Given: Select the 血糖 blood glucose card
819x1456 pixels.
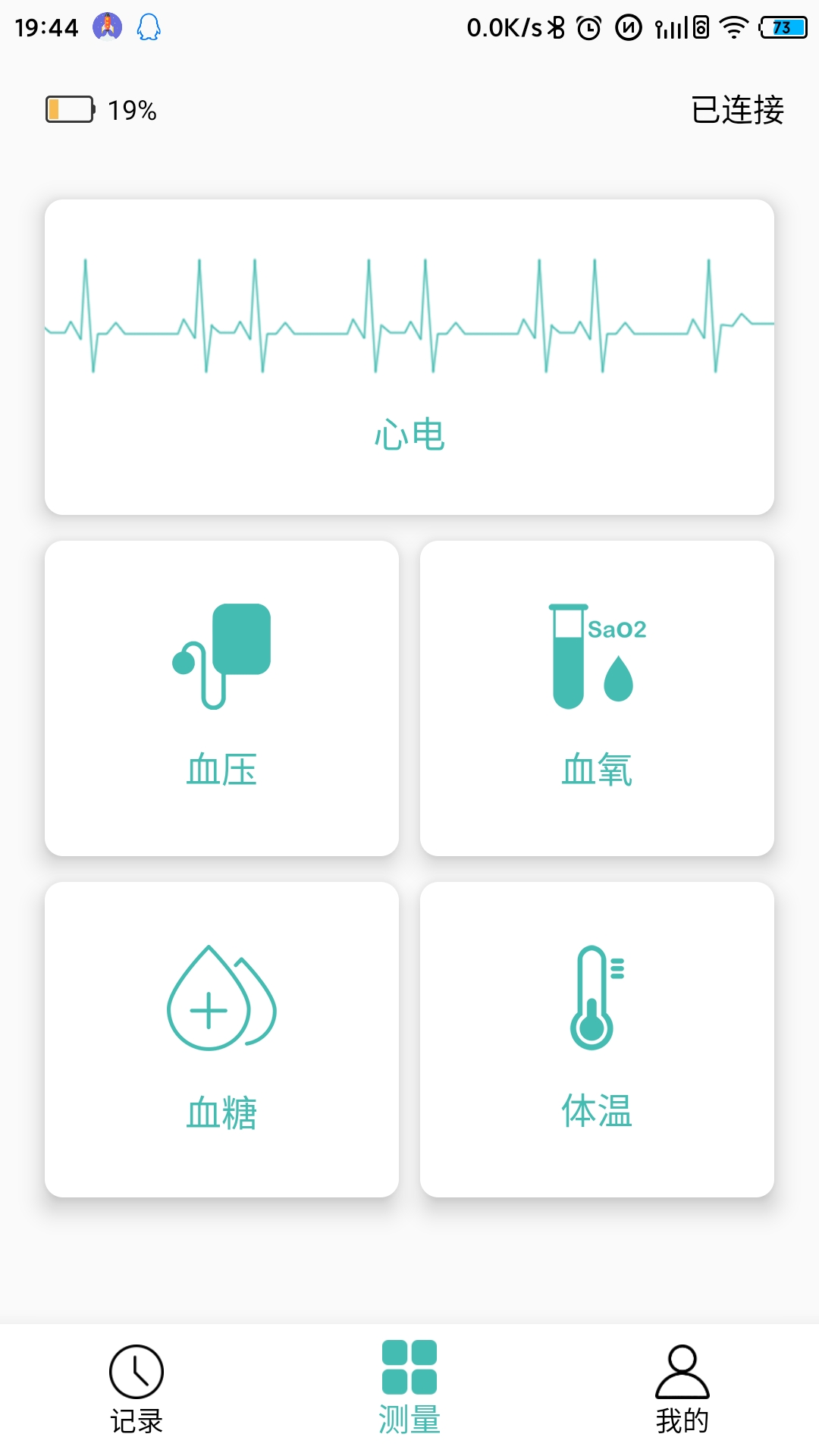Looking at the screenshot, I should [221, 1040].
